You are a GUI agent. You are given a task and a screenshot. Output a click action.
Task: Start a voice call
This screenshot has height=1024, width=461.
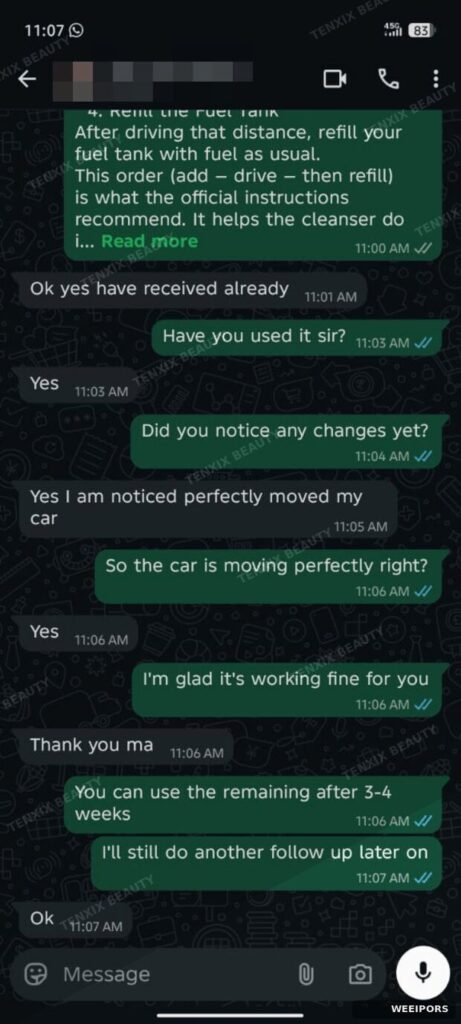tap(389, 79)
